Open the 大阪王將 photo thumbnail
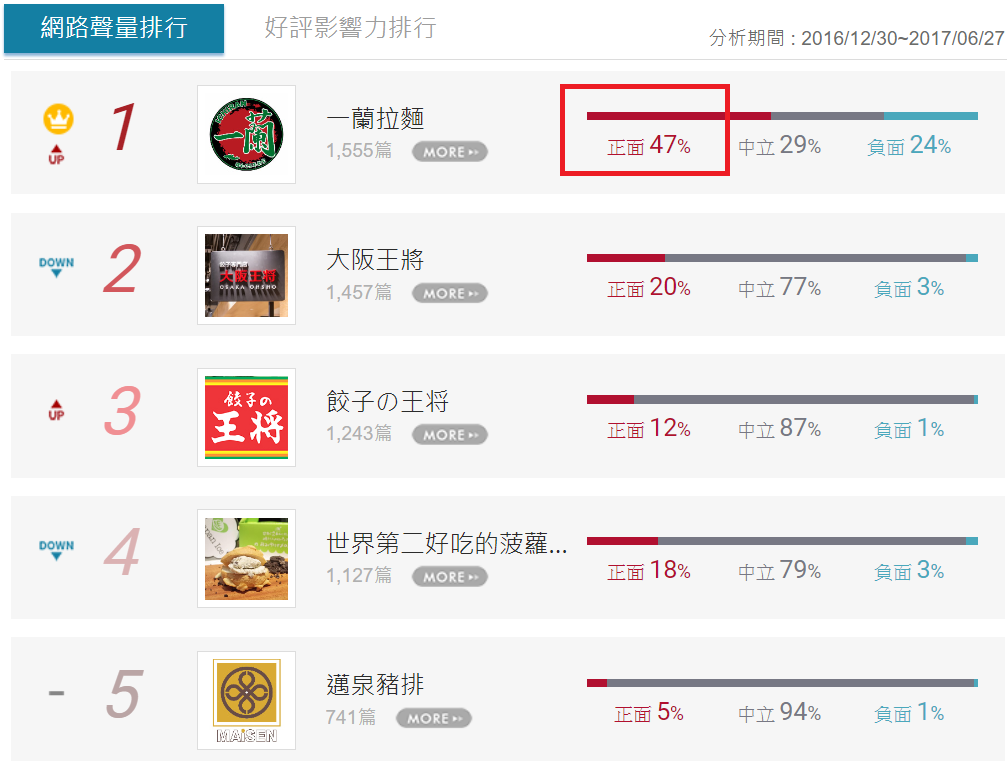Viewport: 1007px width, 765px height. (x=246, y=275)
